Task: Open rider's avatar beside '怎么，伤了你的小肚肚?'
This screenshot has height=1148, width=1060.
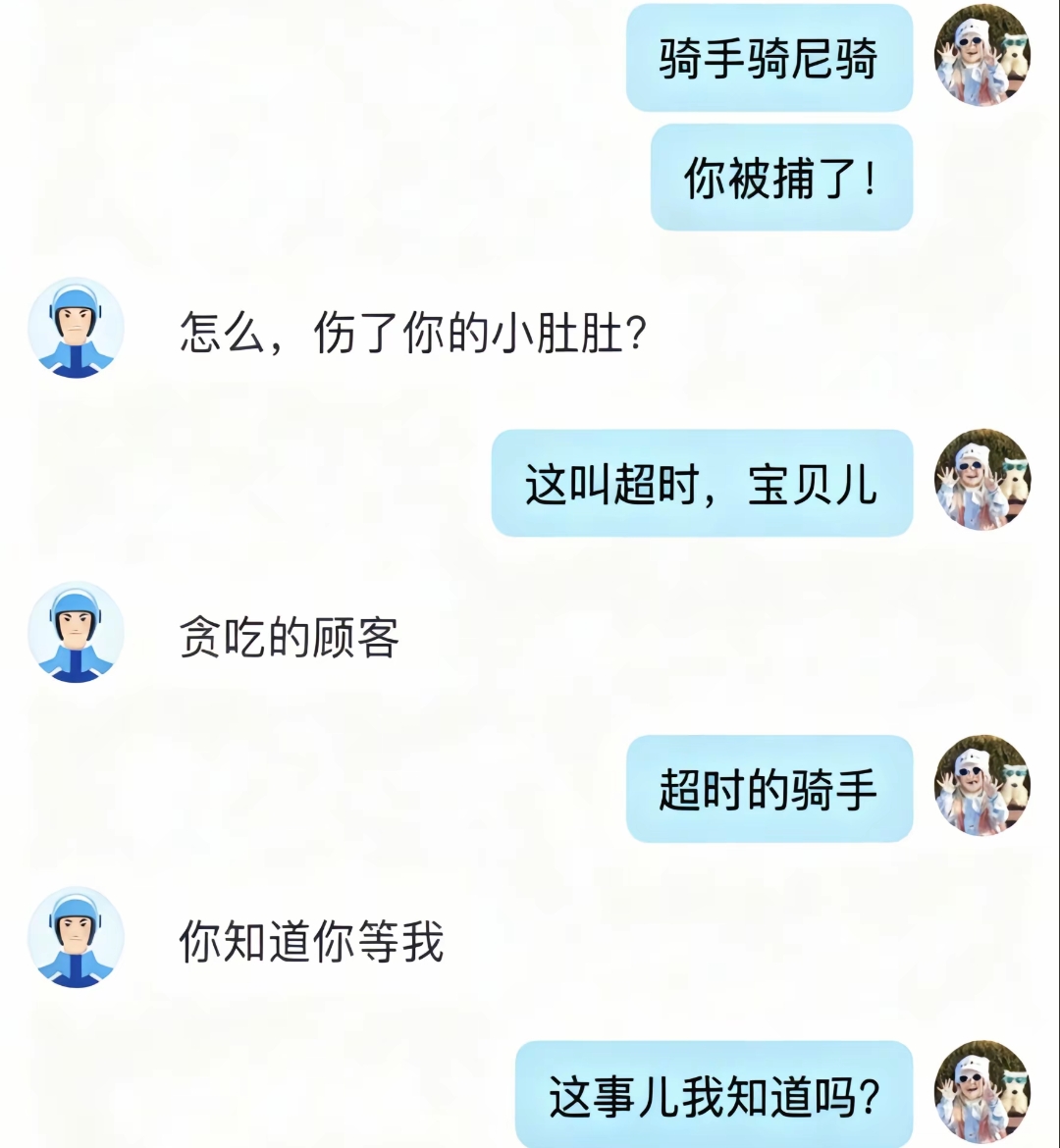Action: tap(76, 328)
